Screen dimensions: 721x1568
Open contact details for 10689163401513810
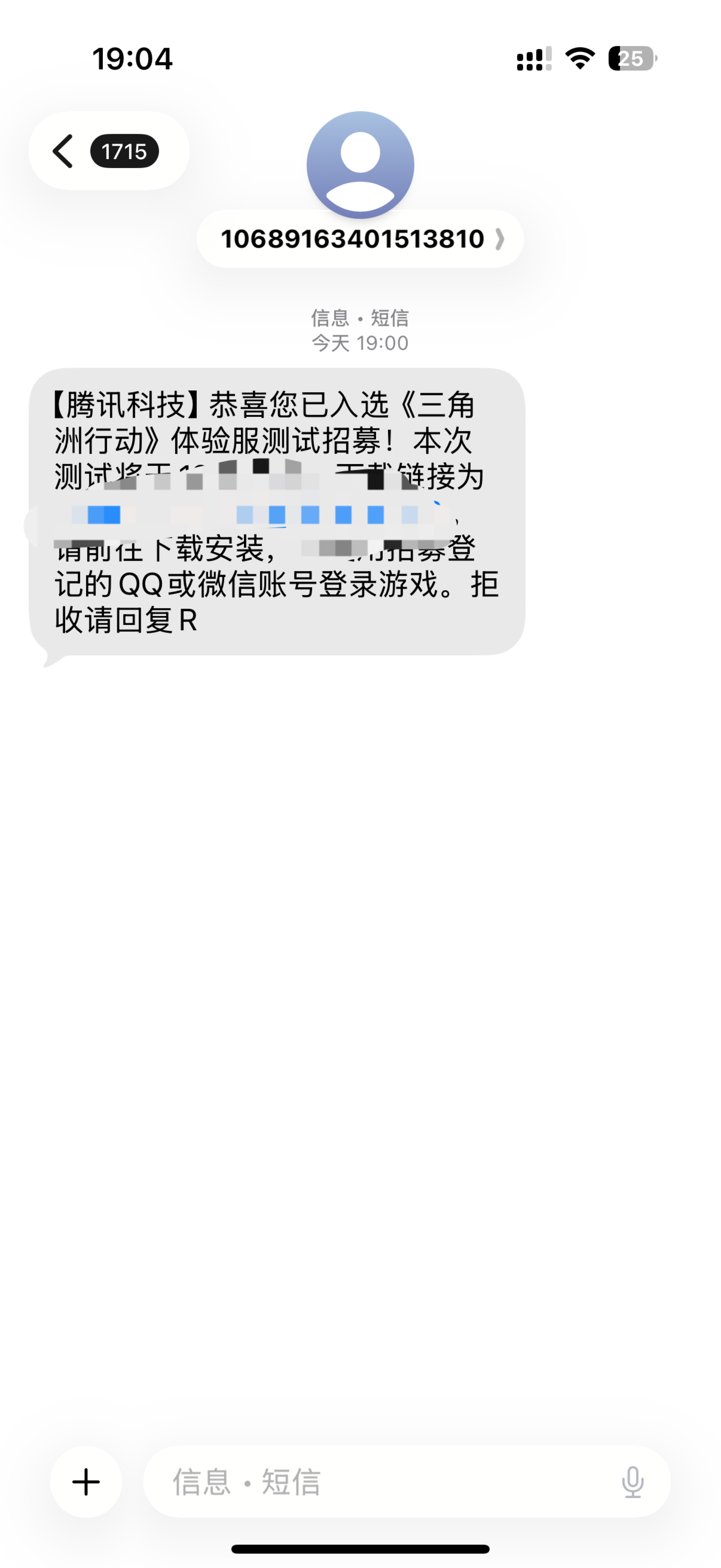[360, 239]
